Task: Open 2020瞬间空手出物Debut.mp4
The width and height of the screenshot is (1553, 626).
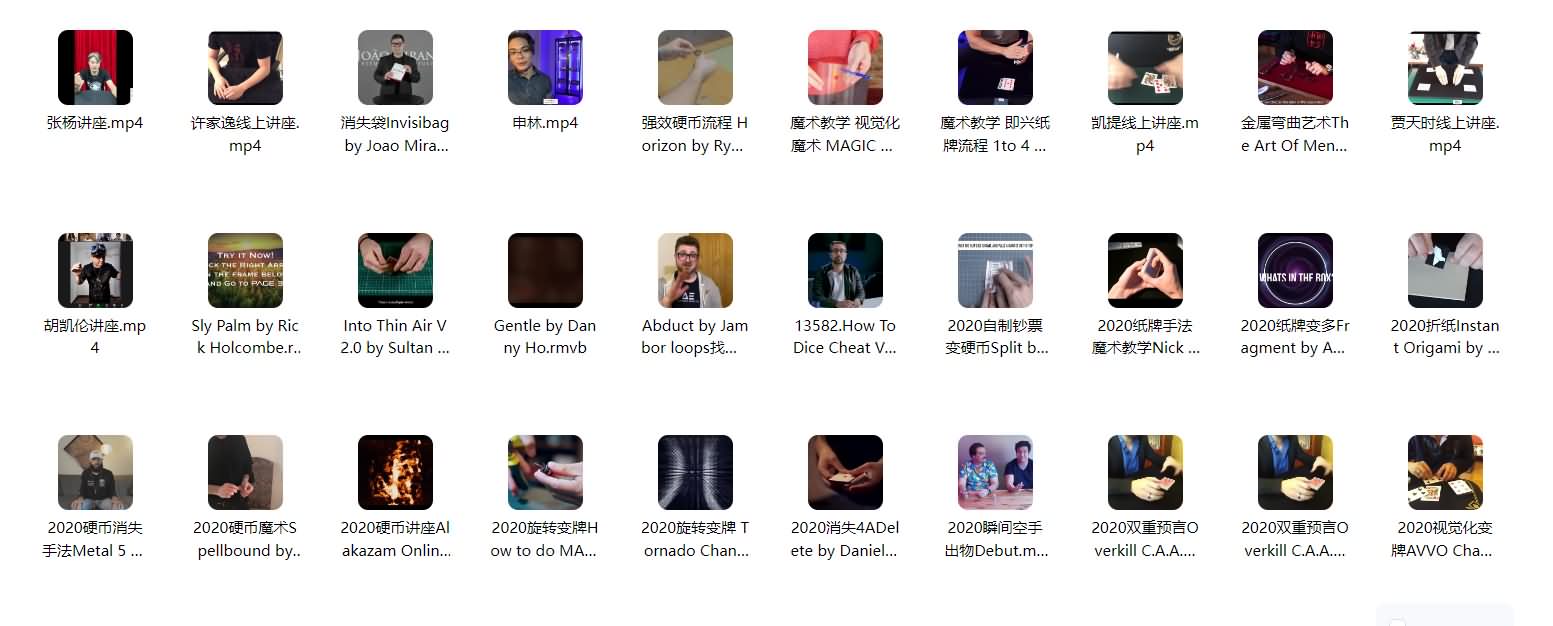Action: [995, 473]
